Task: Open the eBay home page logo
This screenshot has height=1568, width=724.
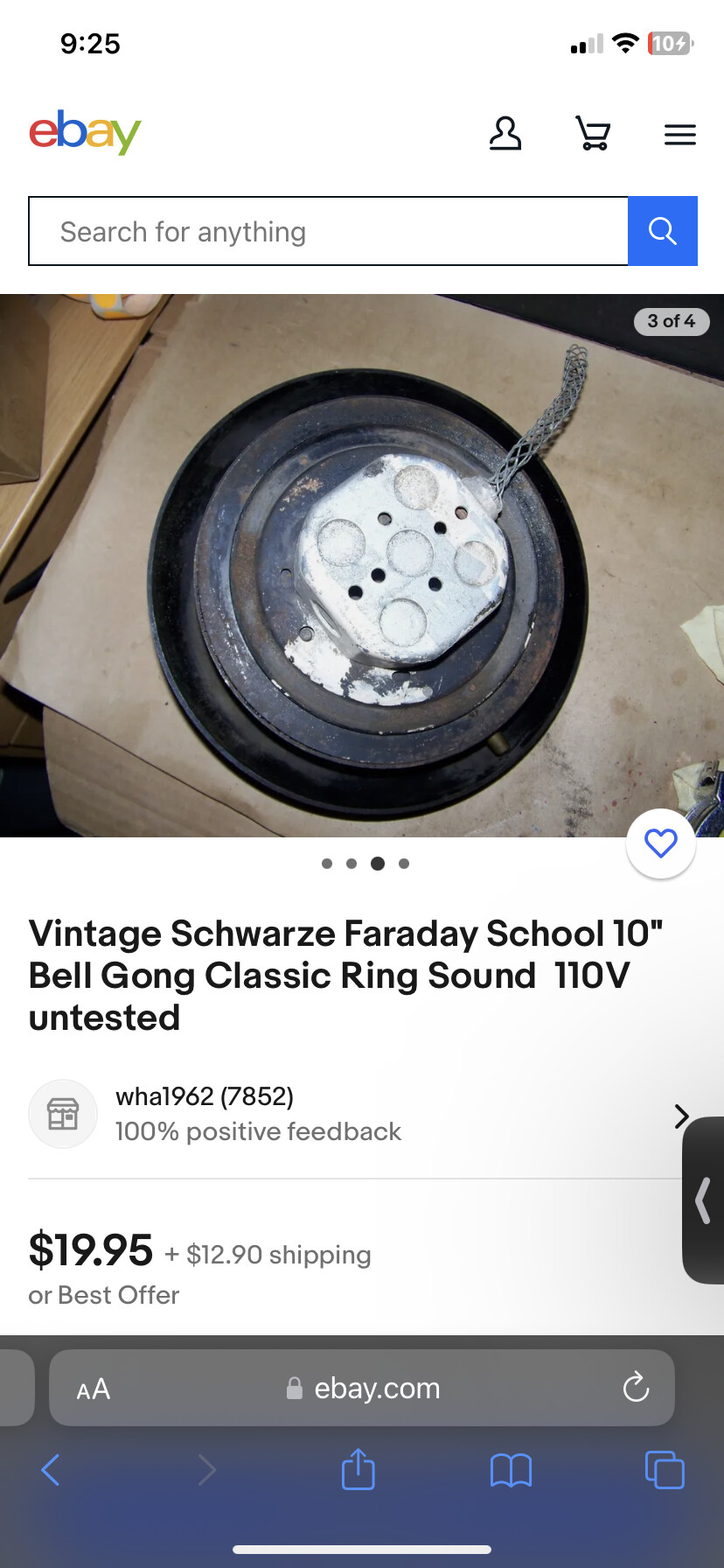Action: [85, 133]
